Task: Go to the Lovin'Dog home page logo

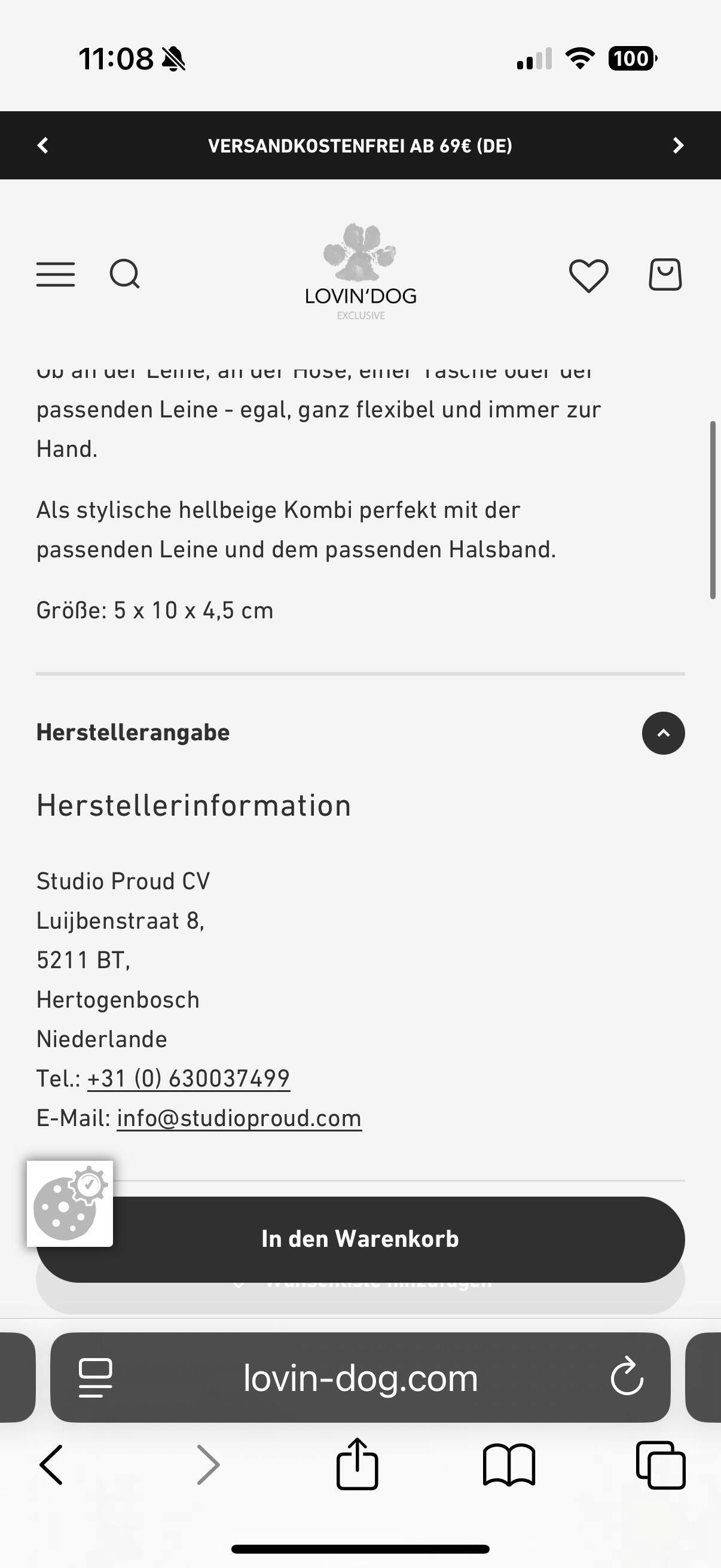Action: tap(361, 272)
